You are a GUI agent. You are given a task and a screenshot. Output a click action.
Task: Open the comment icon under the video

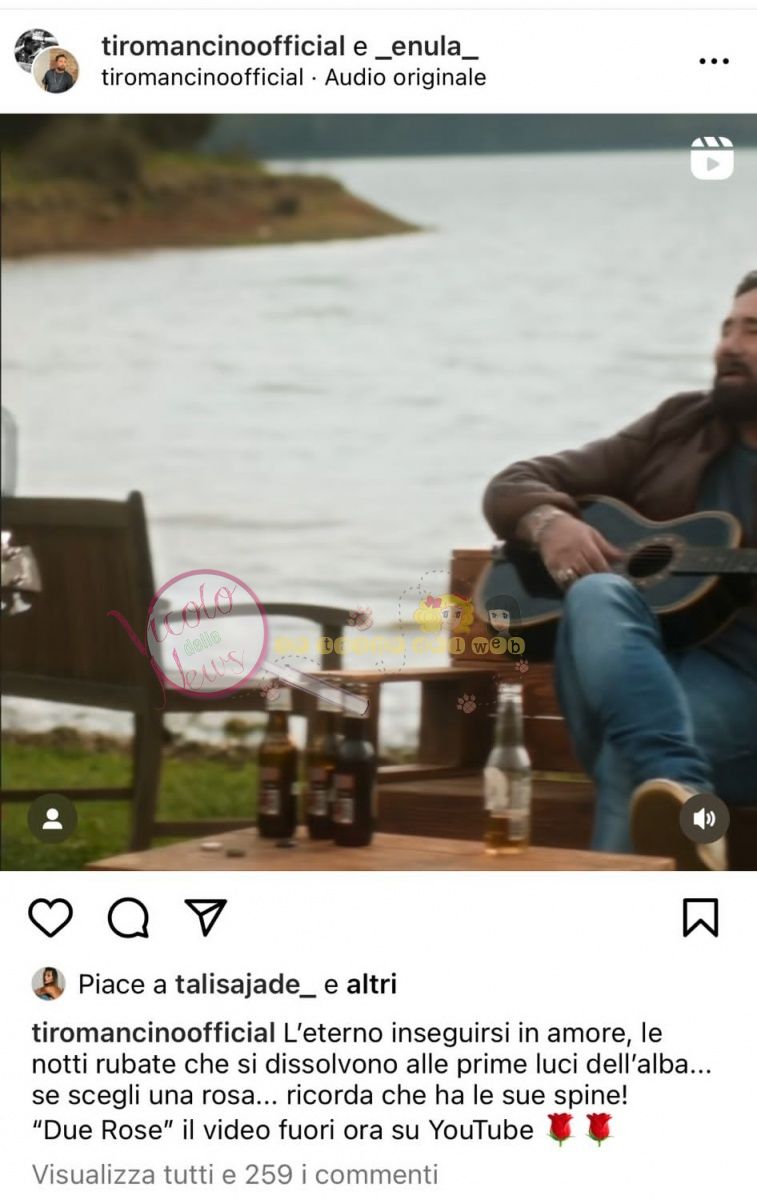(x=128, y=916)
